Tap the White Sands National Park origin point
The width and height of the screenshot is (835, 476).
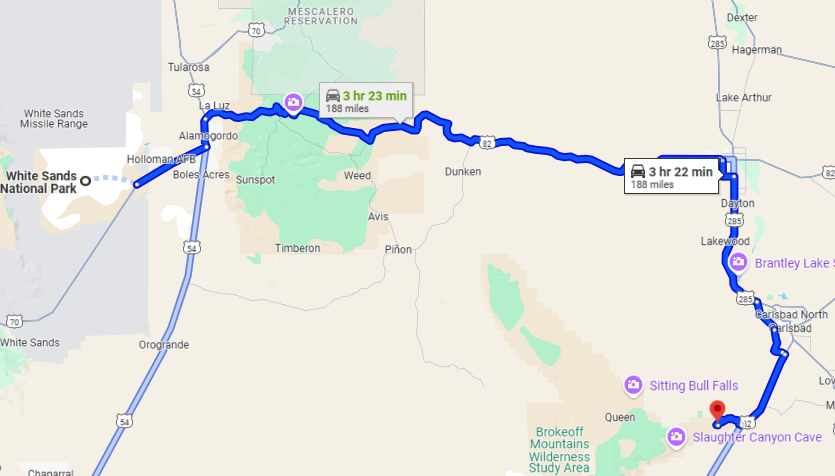[x=86, y=180]
